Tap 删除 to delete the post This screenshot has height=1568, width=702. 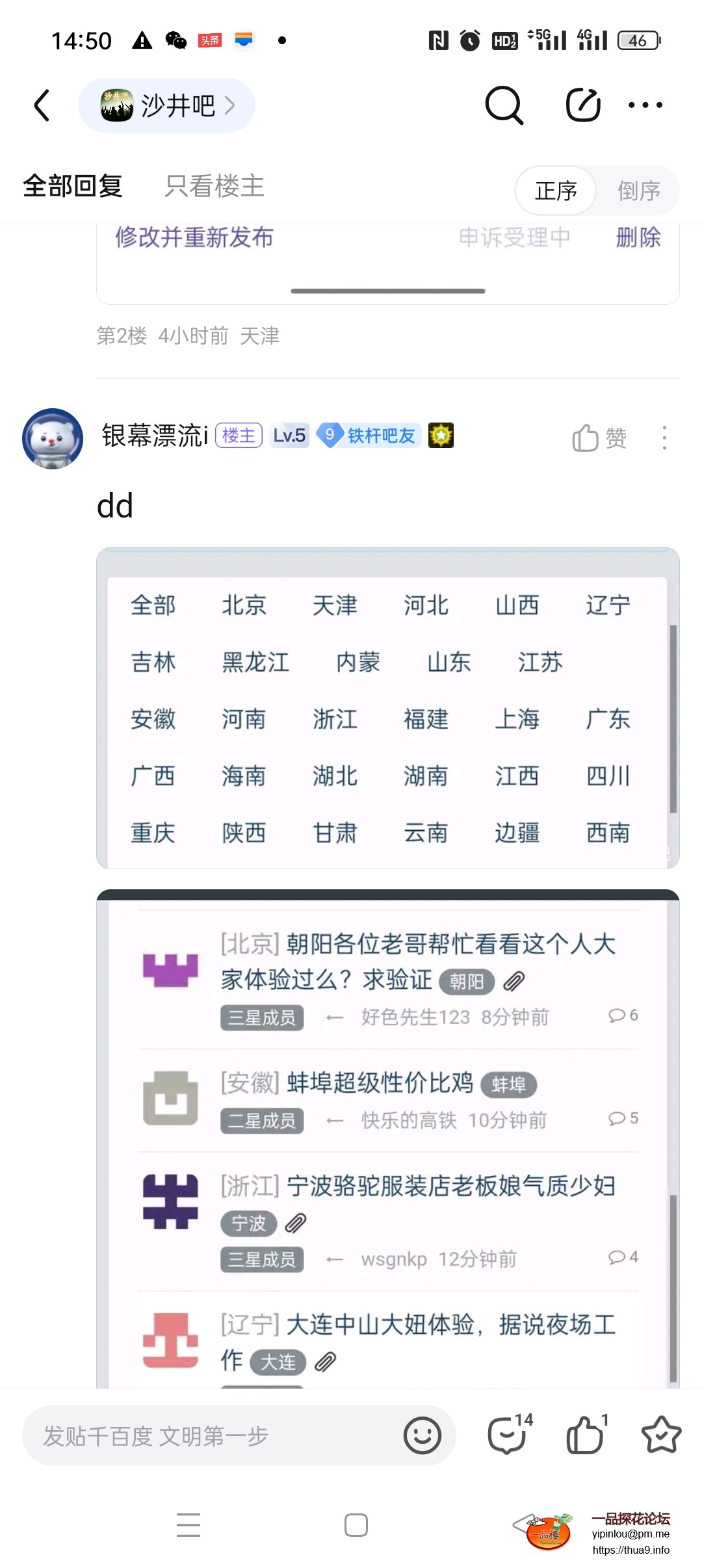coord(638,238)
